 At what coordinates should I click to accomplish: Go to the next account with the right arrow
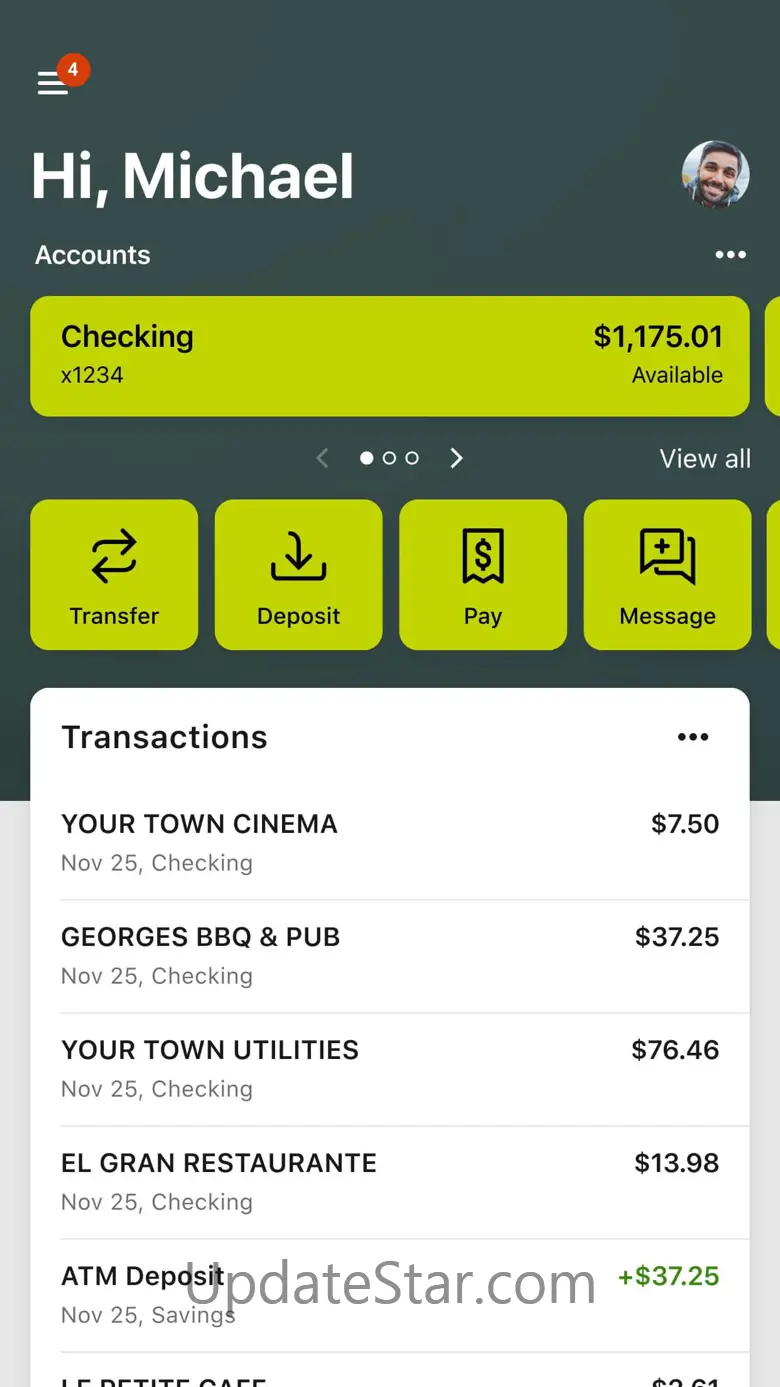pyautogui.click(x=456, y=458)
